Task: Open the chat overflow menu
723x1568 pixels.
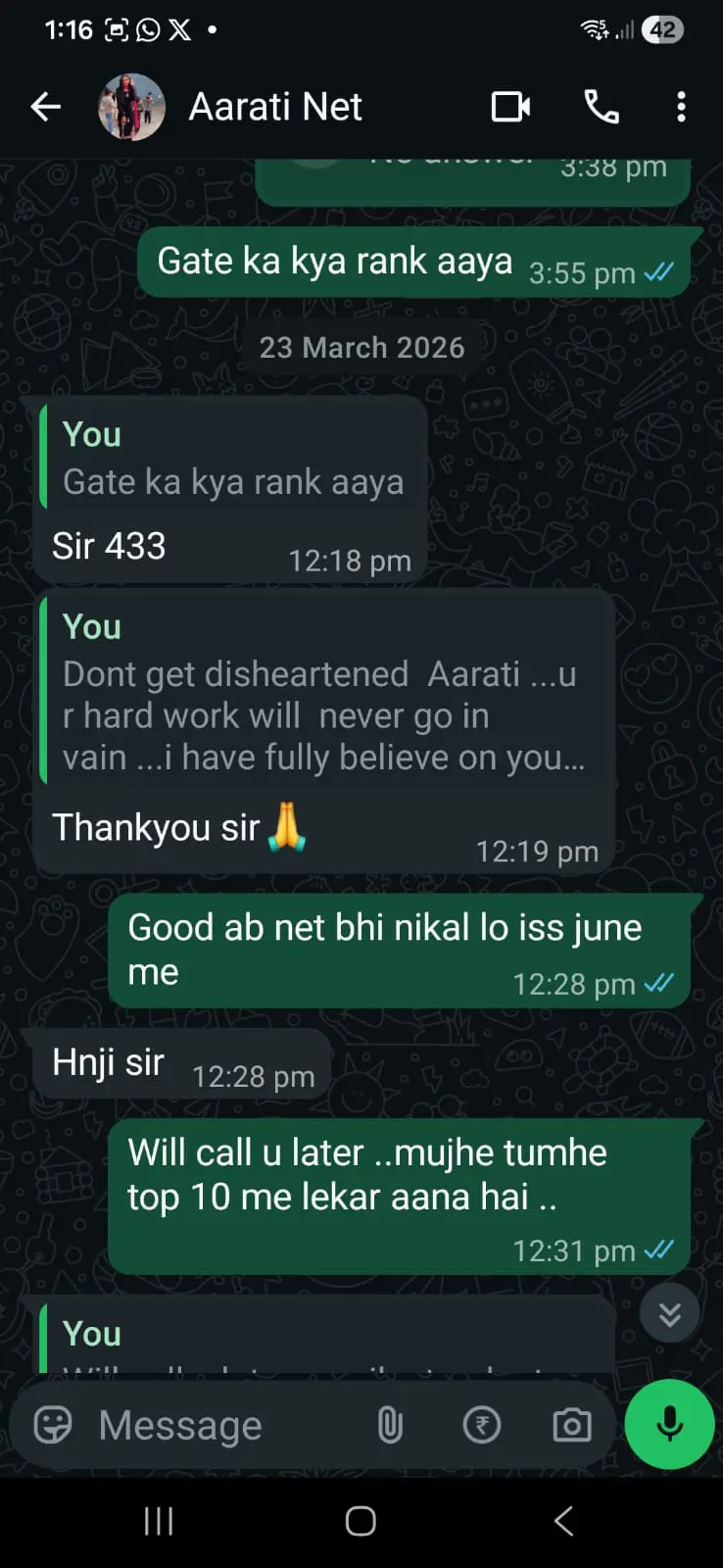Action: click(681, 107)
